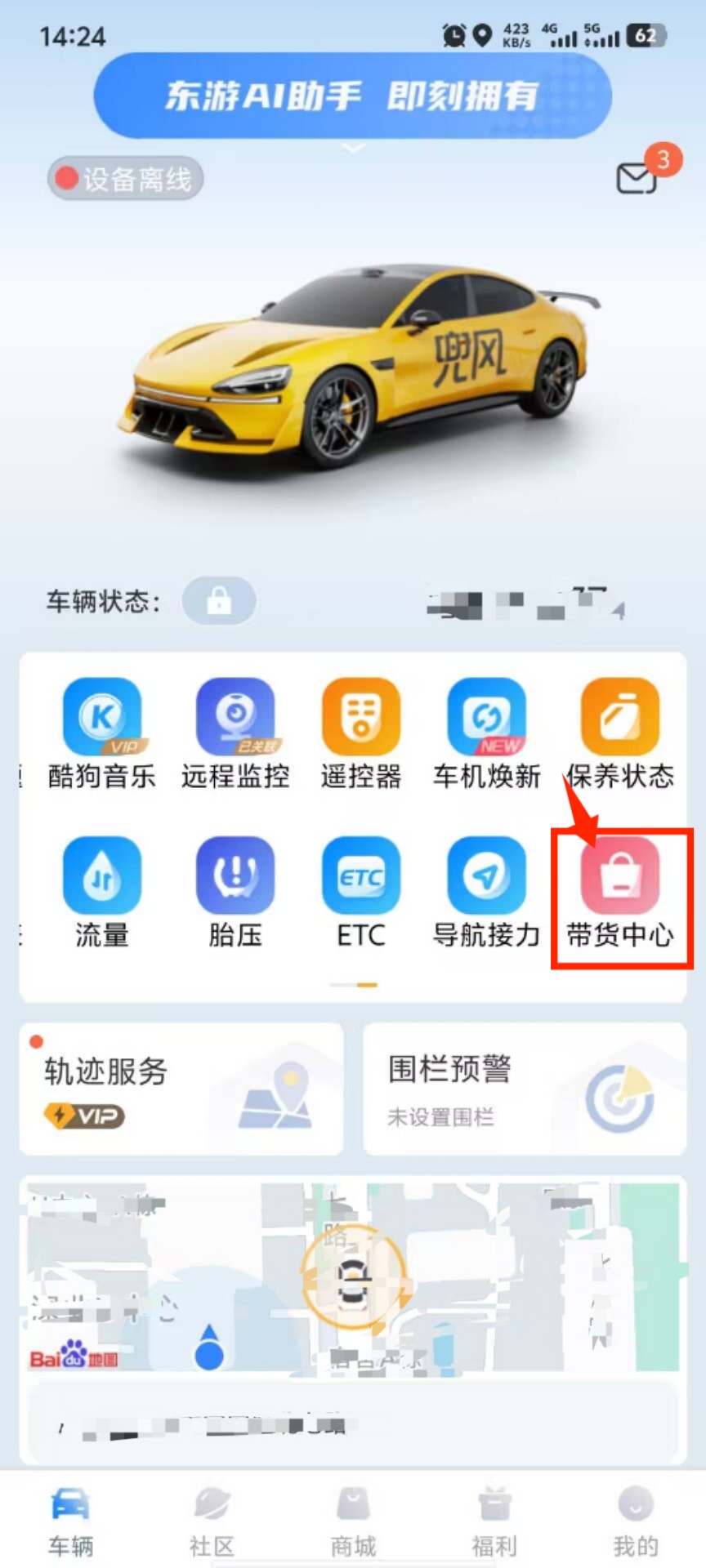Open 带货中心

pos(619,891)
